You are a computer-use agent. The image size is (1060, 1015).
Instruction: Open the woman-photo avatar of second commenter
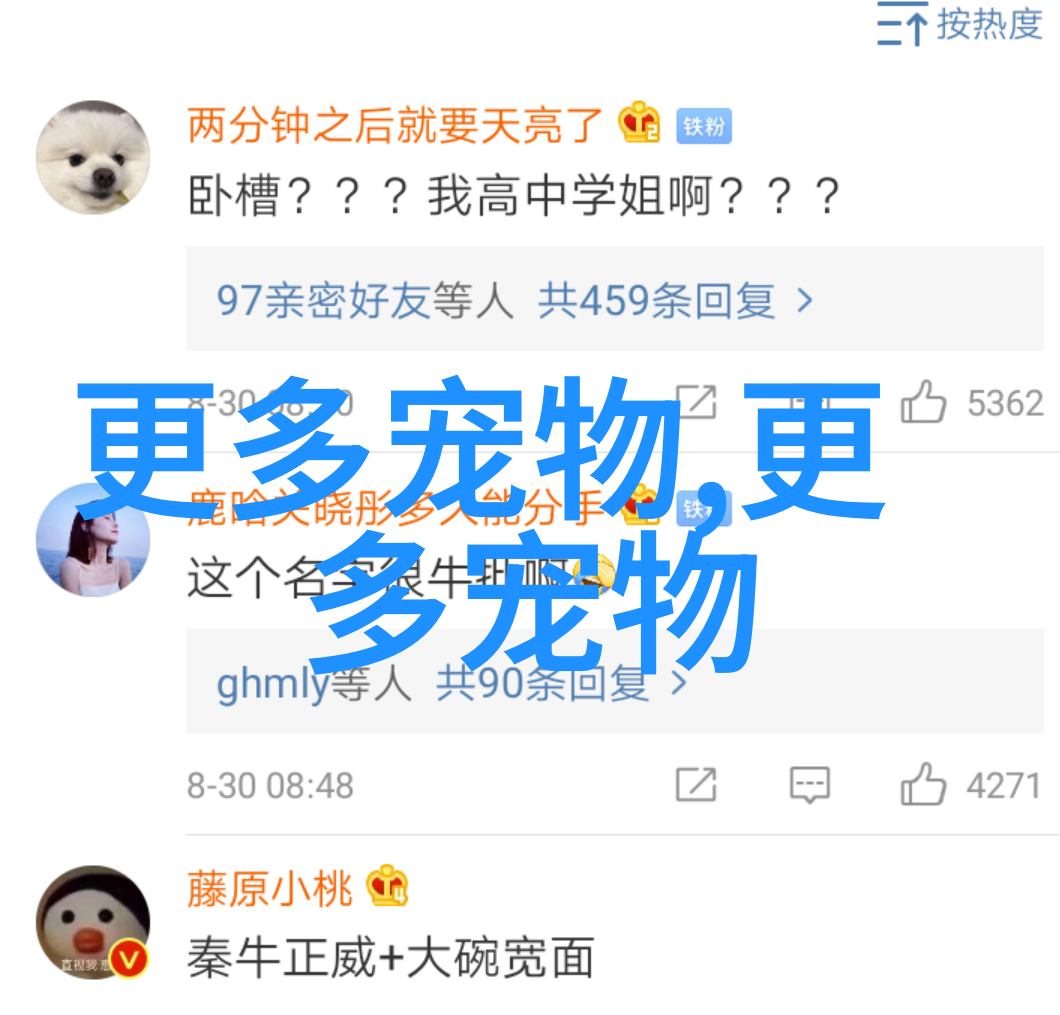[x=93, y=540]
